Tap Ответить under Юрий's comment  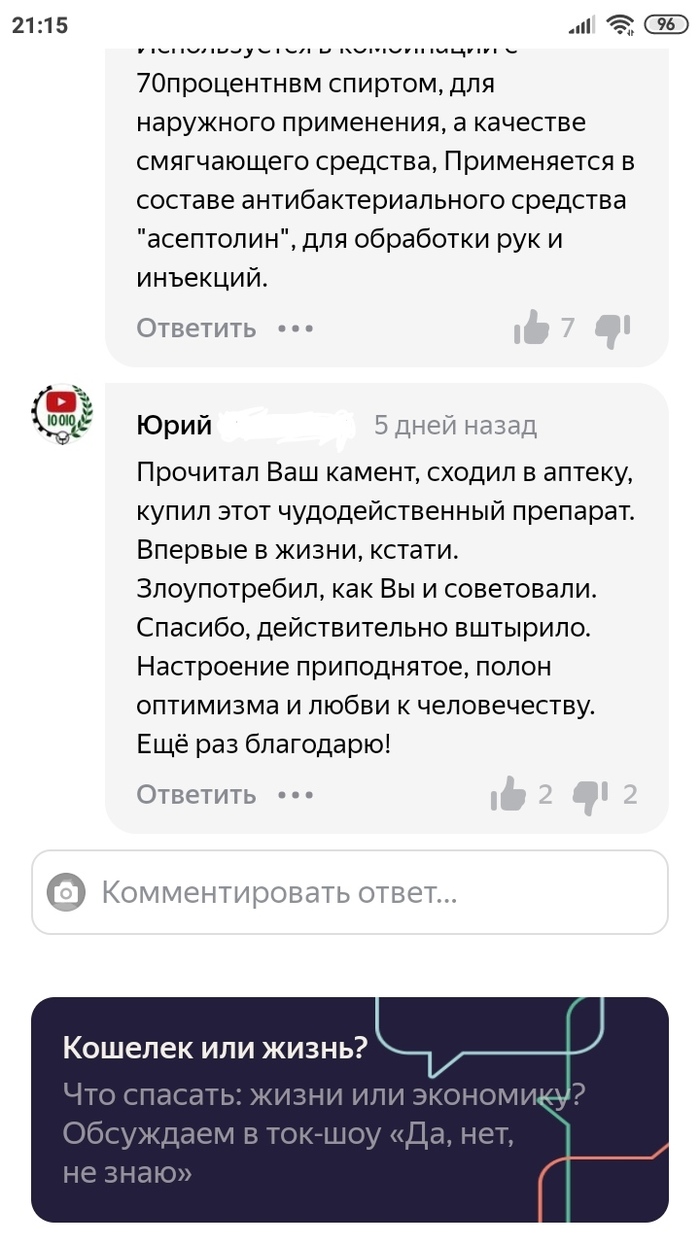(x=196, y=795)
